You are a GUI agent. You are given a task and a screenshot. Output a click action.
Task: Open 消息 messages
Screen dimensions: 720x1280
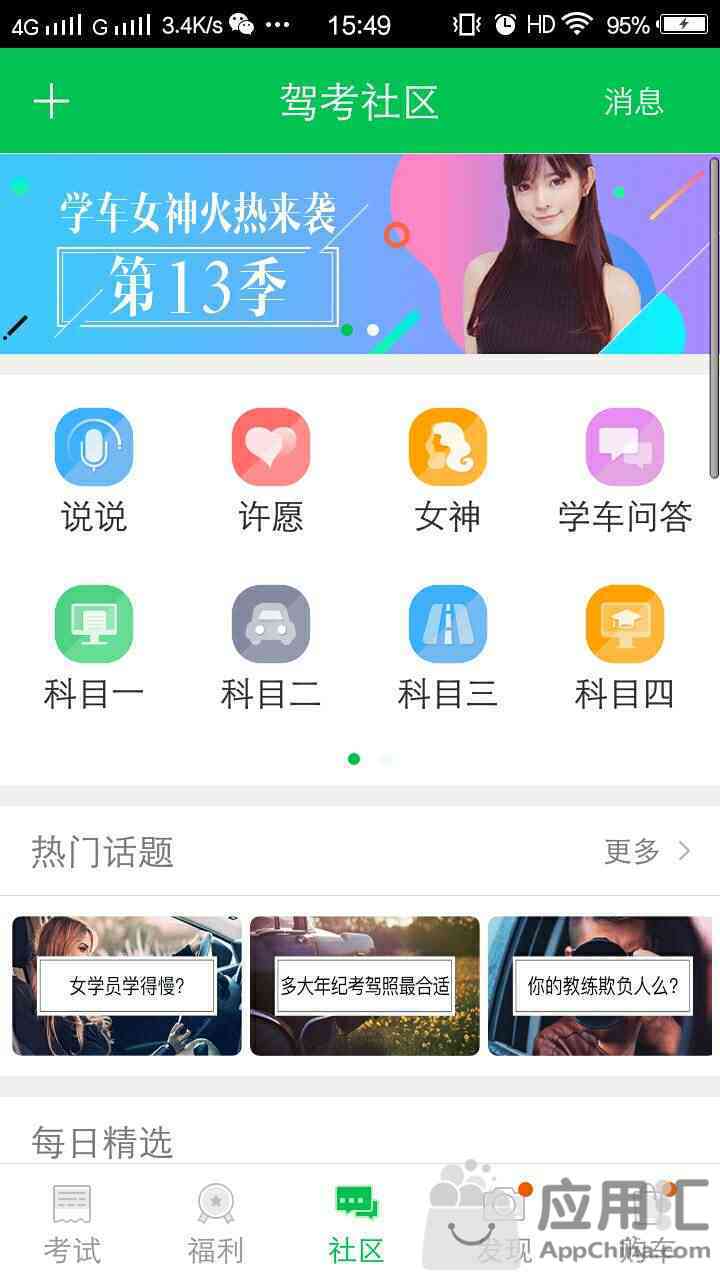(x=633, y=102)
